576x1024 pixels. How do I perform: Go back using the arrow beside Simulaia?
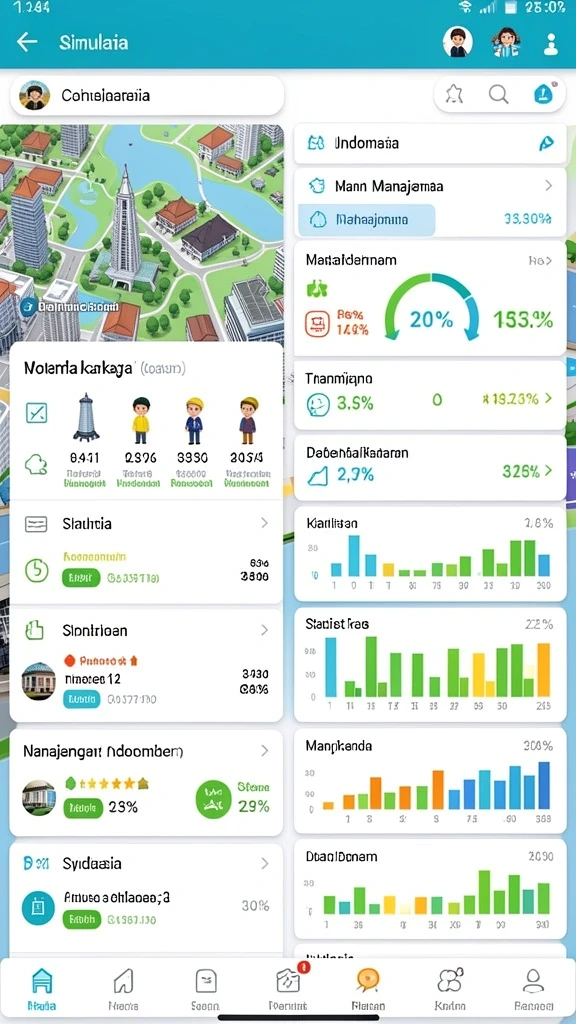click(x=27, y=42)
